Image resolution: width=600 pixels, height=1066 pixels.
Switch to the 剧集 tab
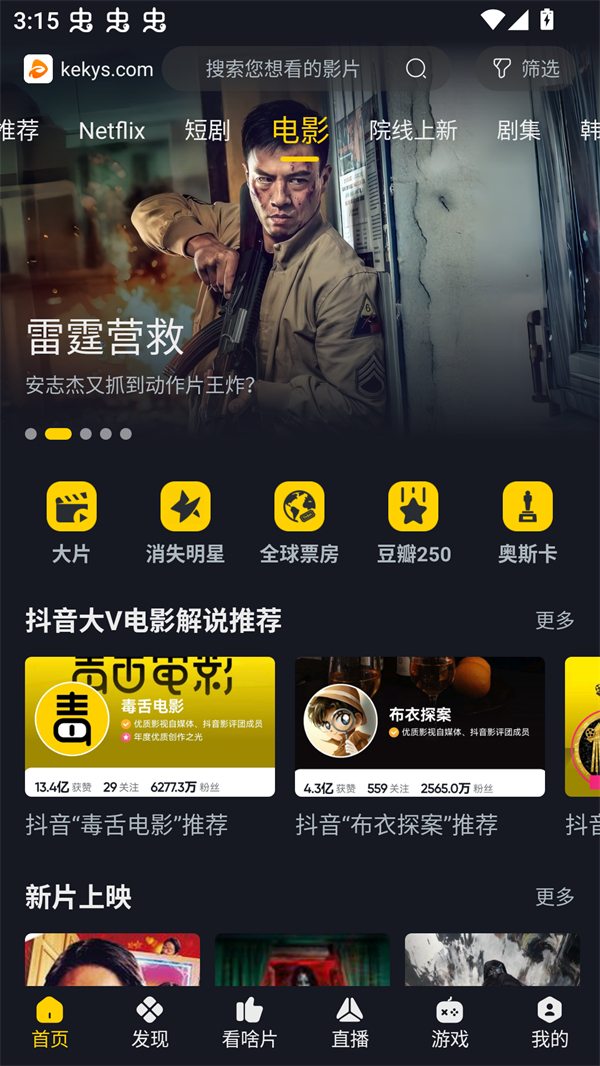tap(518, 131)
